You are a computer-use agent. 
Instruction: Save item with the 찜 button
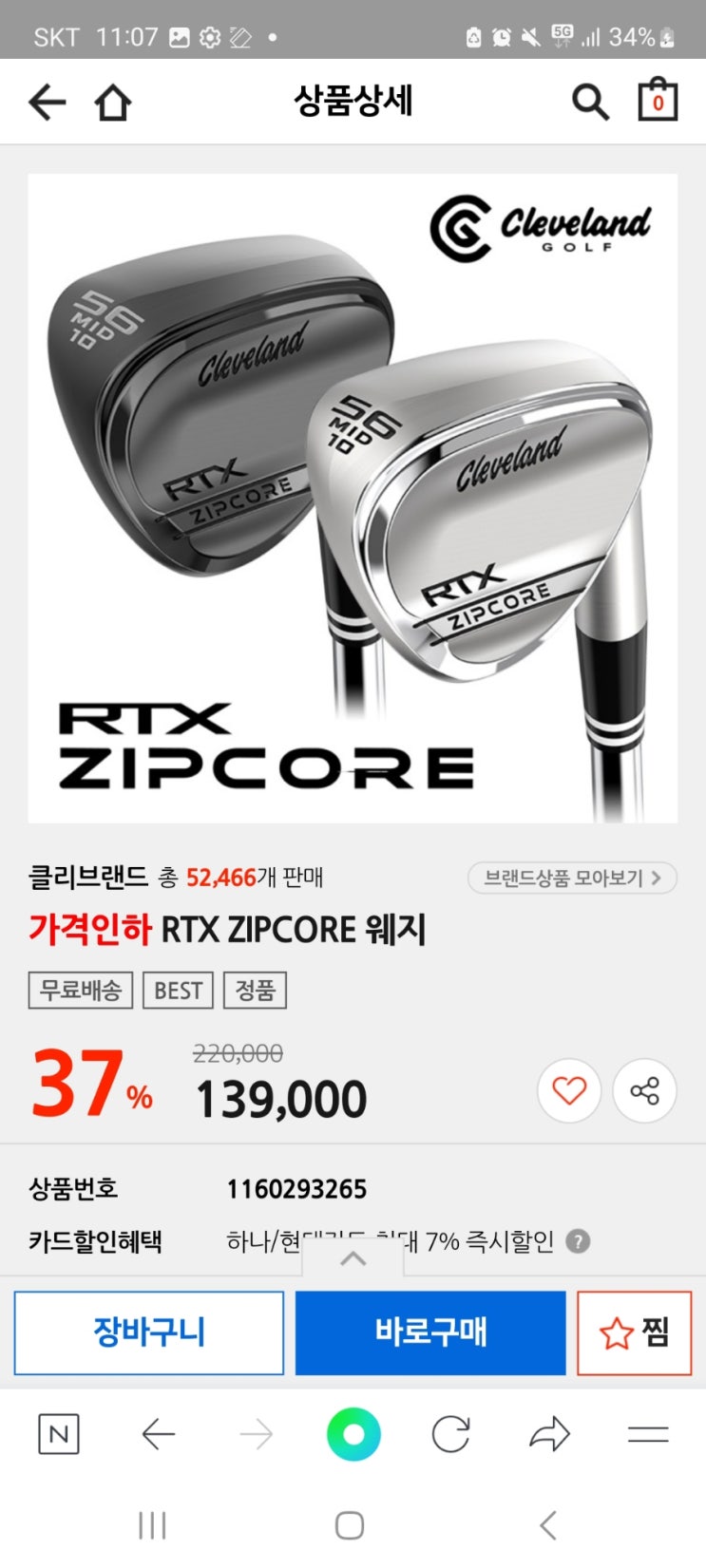(x=634, y=1332)
